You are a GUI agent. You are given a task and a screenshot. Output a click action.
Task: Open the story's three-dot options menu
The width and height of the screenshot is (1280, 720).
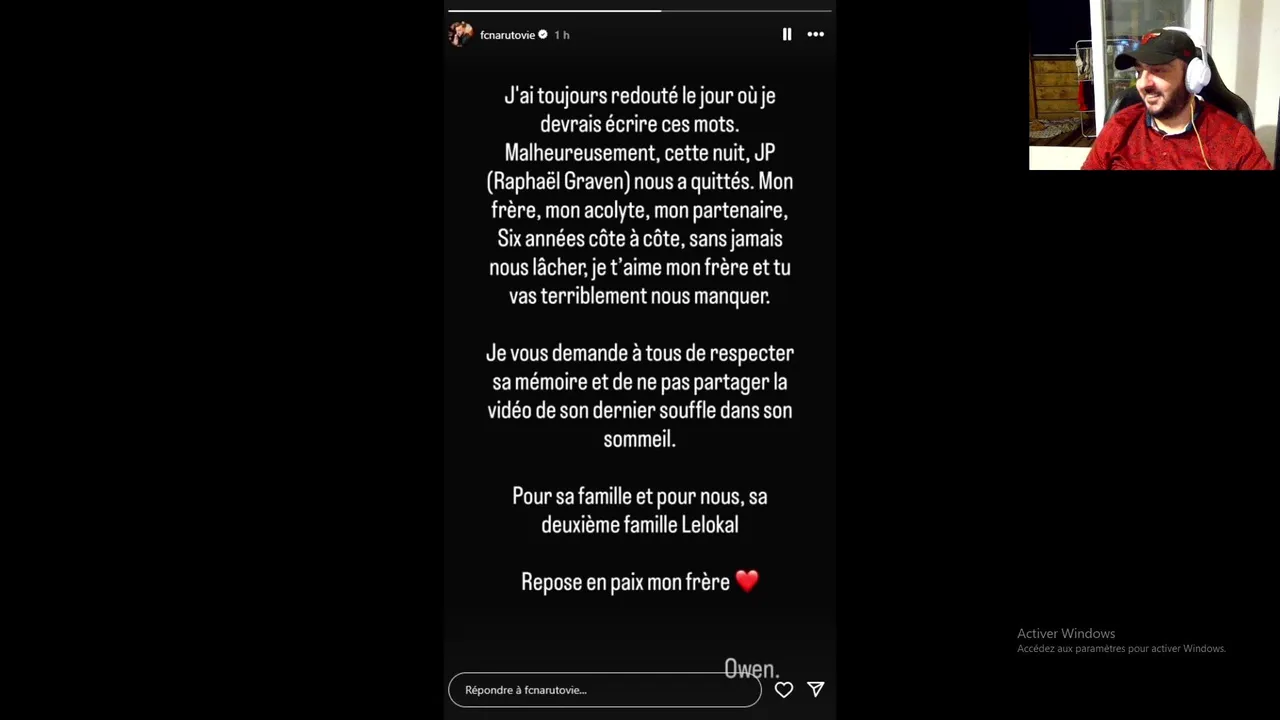pos(816,34)
